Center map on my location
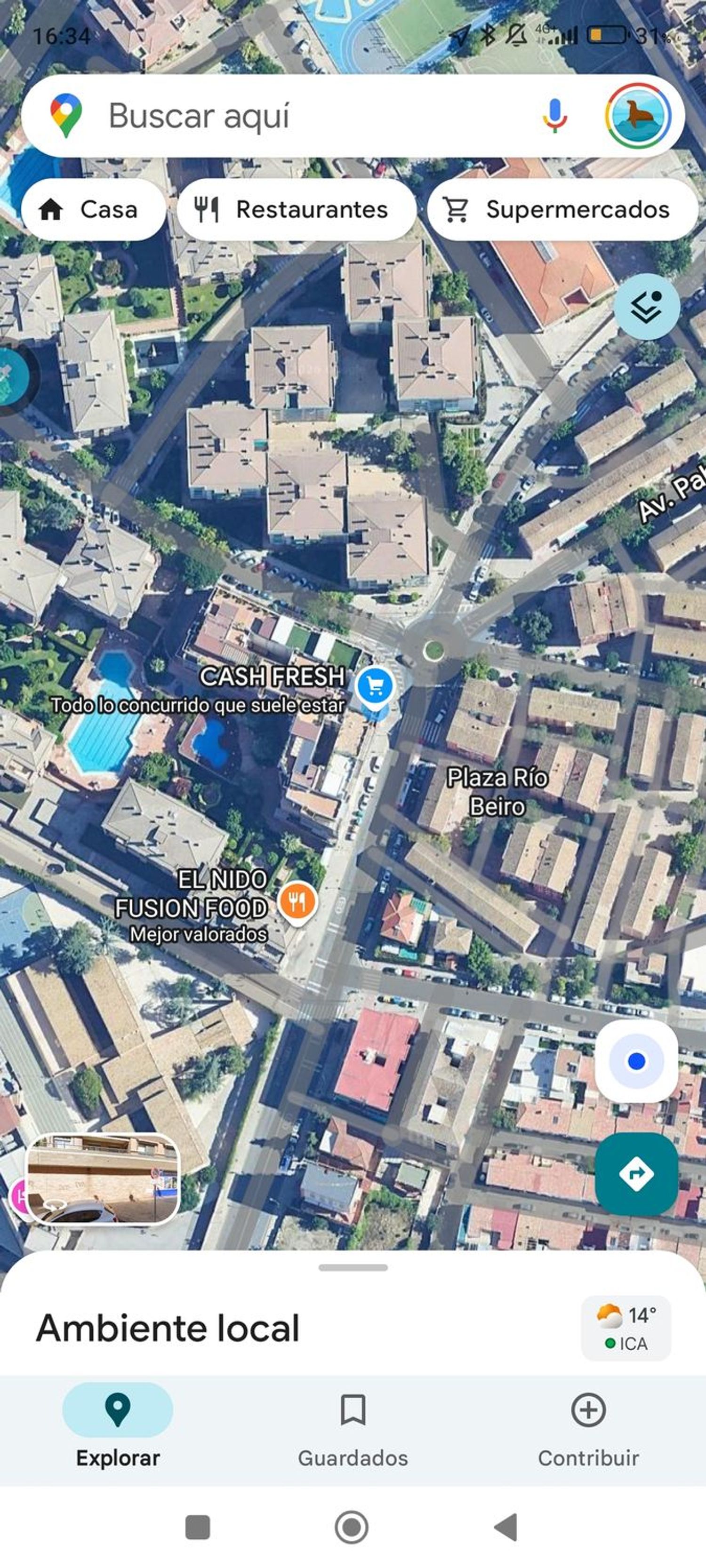Viewport: 706px width, 1568px height. point(636,1062)
